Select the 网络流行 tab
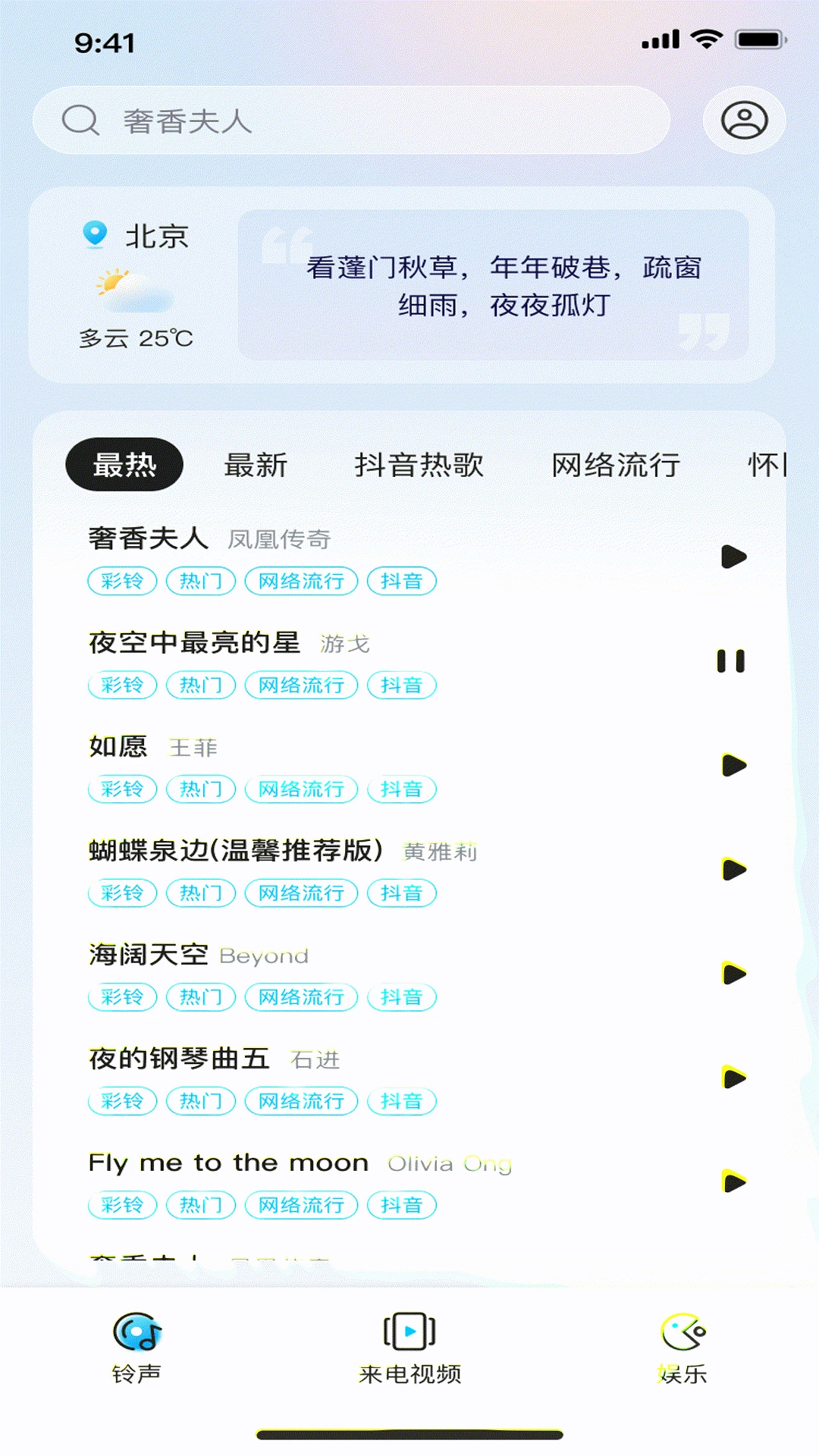This screenshot has height=1456, width=819. click(616, 465)
